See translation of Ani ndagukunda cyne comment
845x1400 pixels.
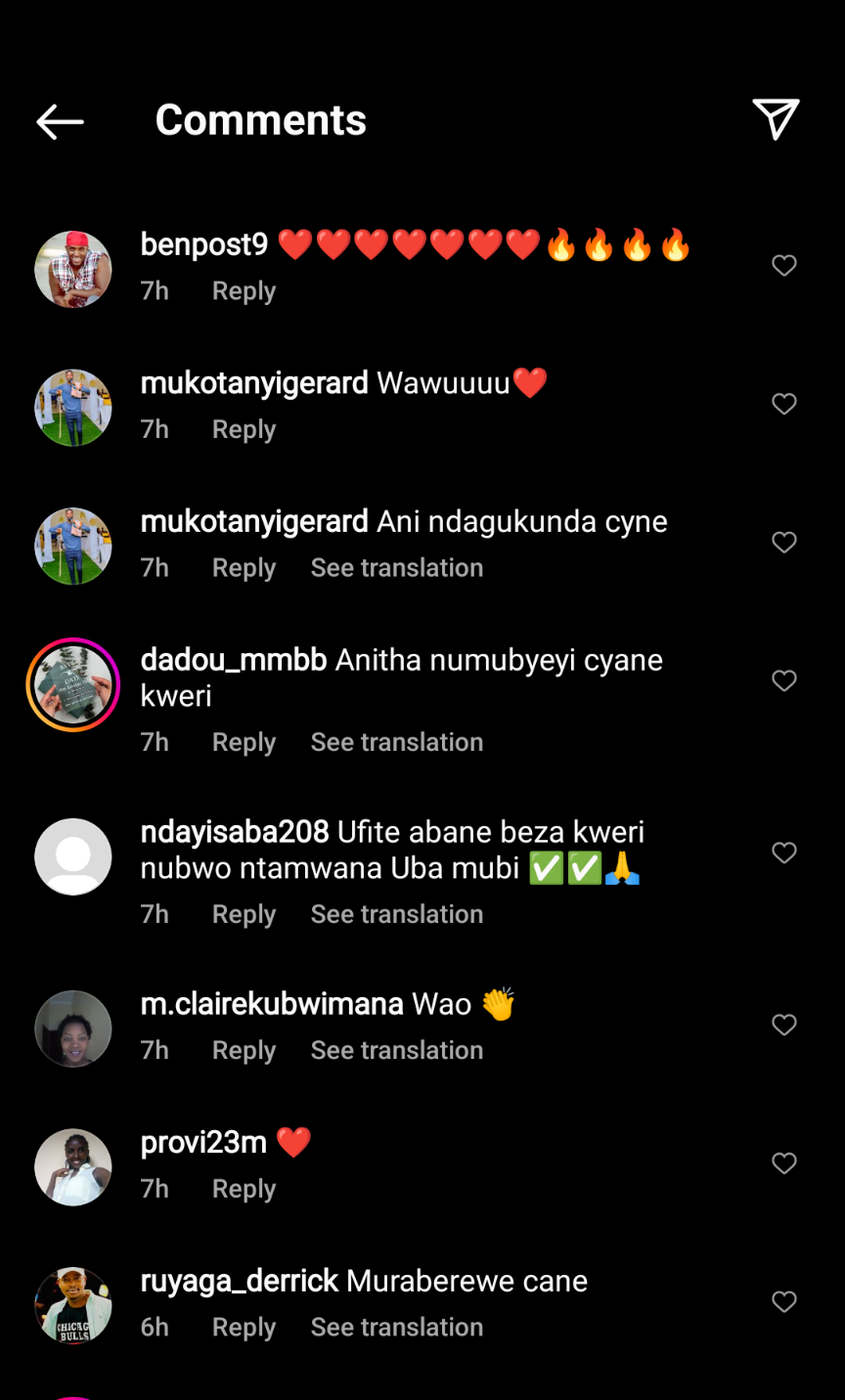pos(396,568)
